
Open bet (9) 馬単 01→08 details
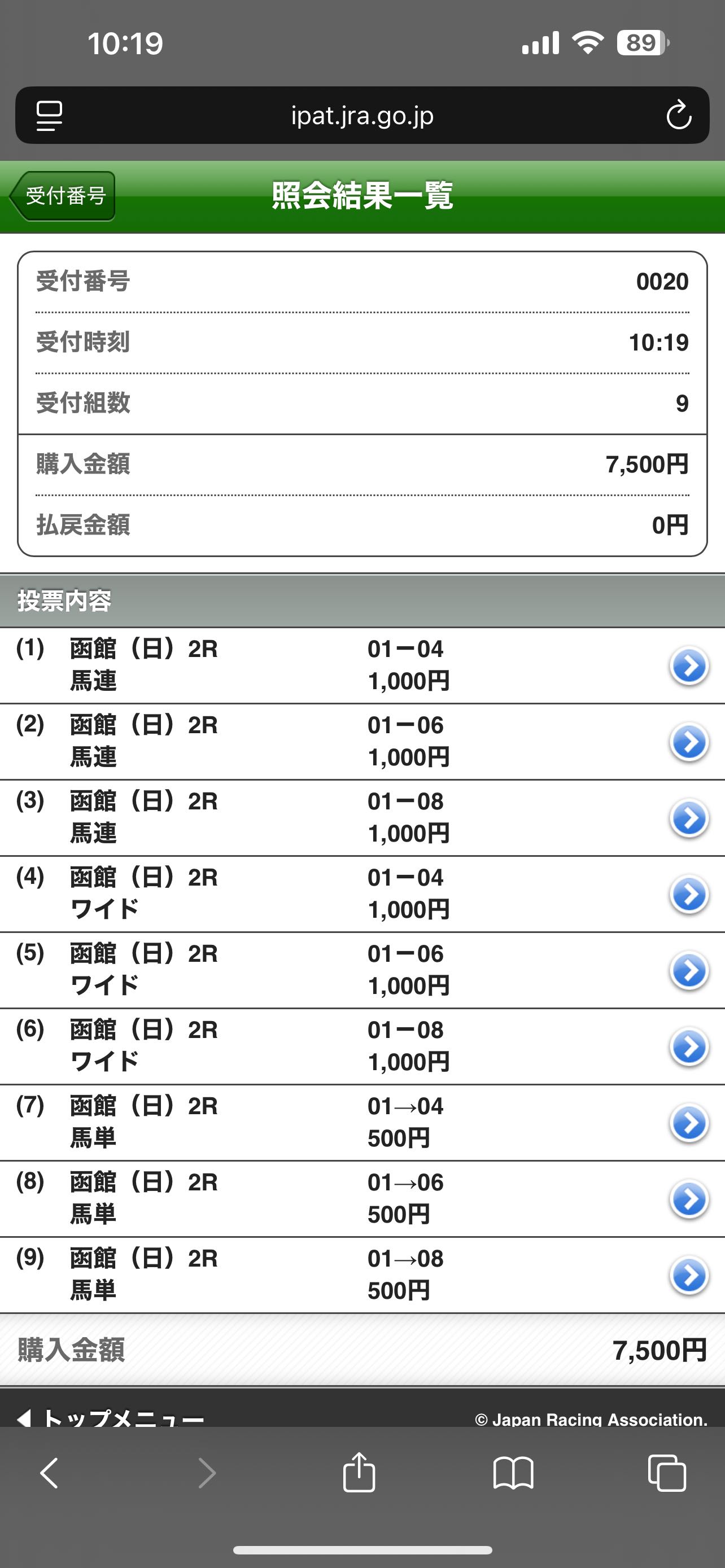point(362,1274)
